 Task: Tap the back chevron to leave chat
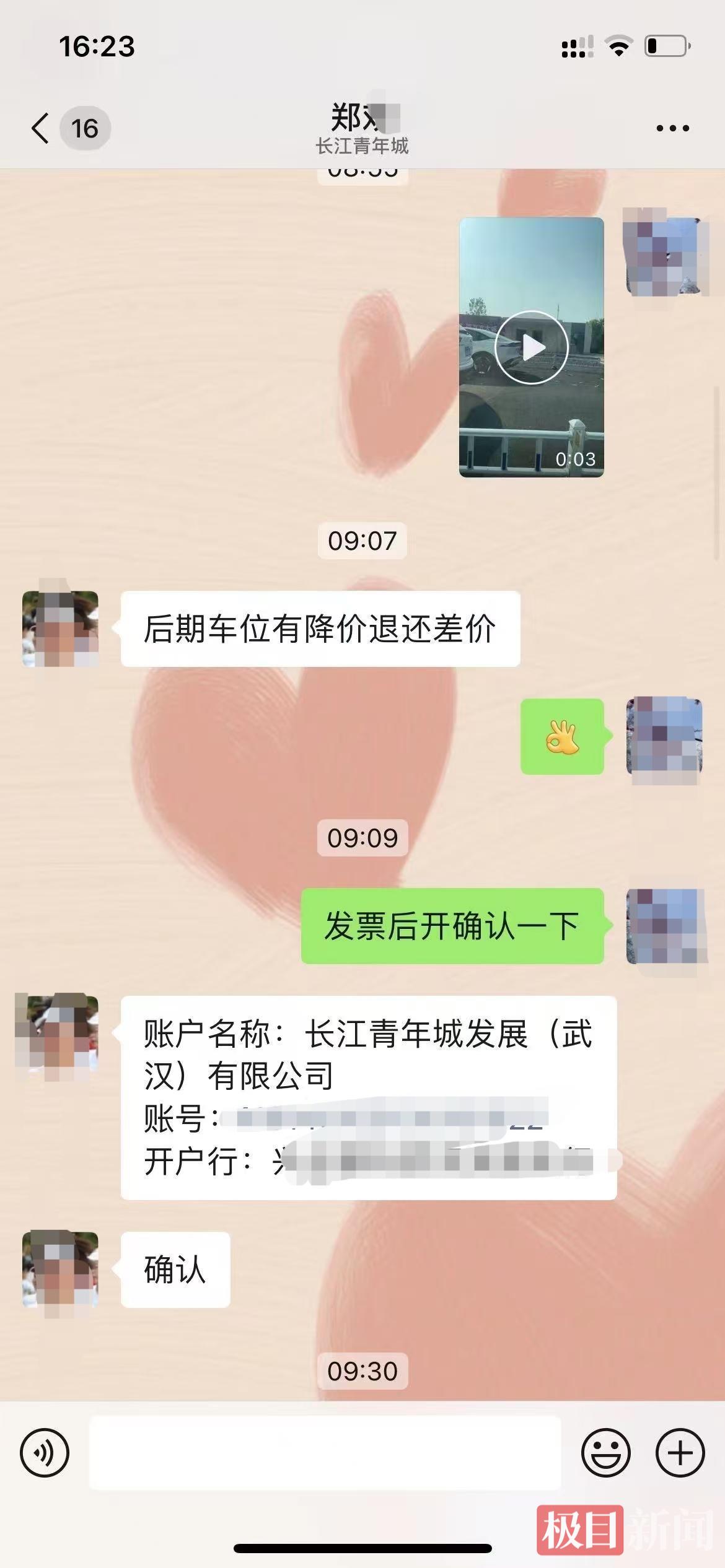click(38, 127)
